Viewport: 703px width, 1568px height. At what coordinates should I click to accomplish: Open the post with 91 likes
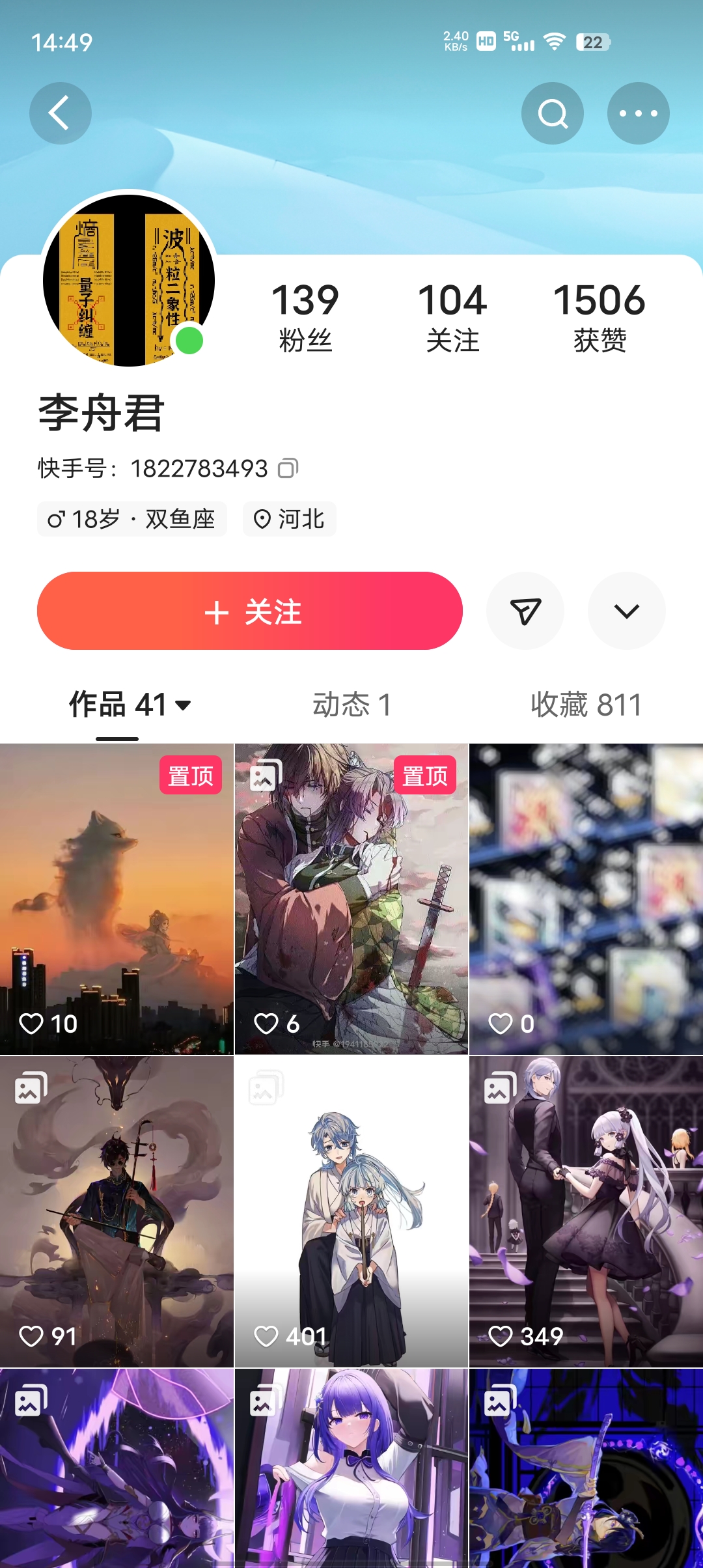(x=117, y=1211)
